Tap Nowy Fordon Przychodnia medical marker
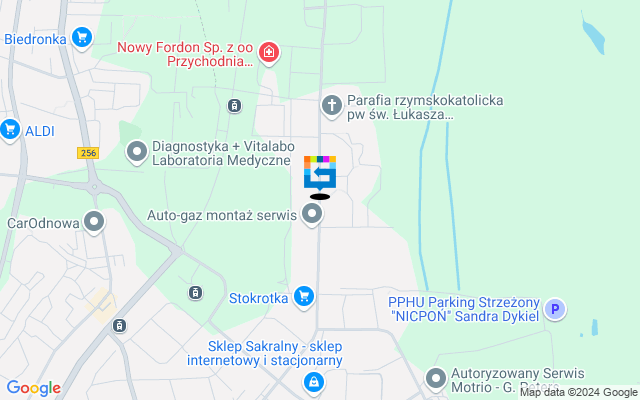This screenshot has height=400, width=640. tap(268, 51)
